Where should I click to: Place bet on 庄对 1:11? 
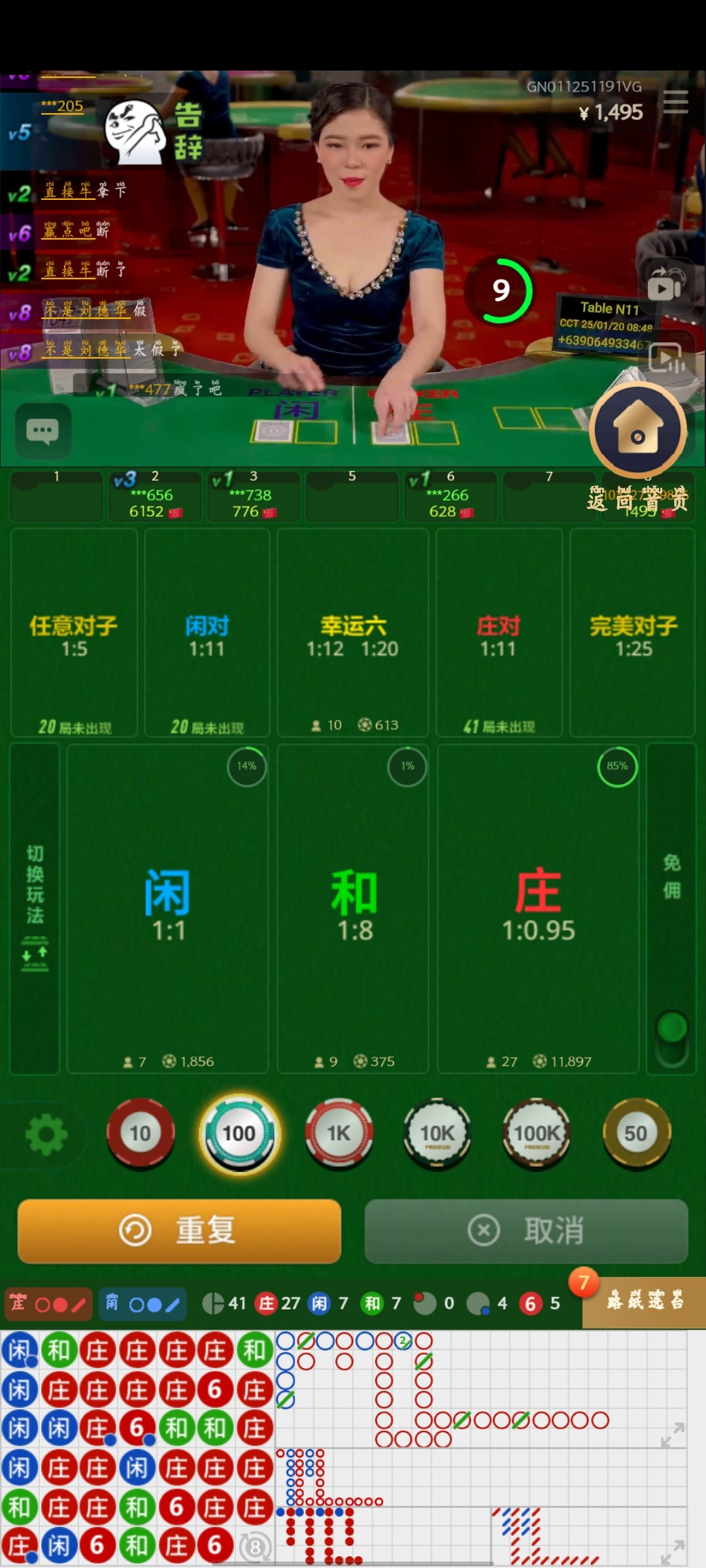coord(499,634)
